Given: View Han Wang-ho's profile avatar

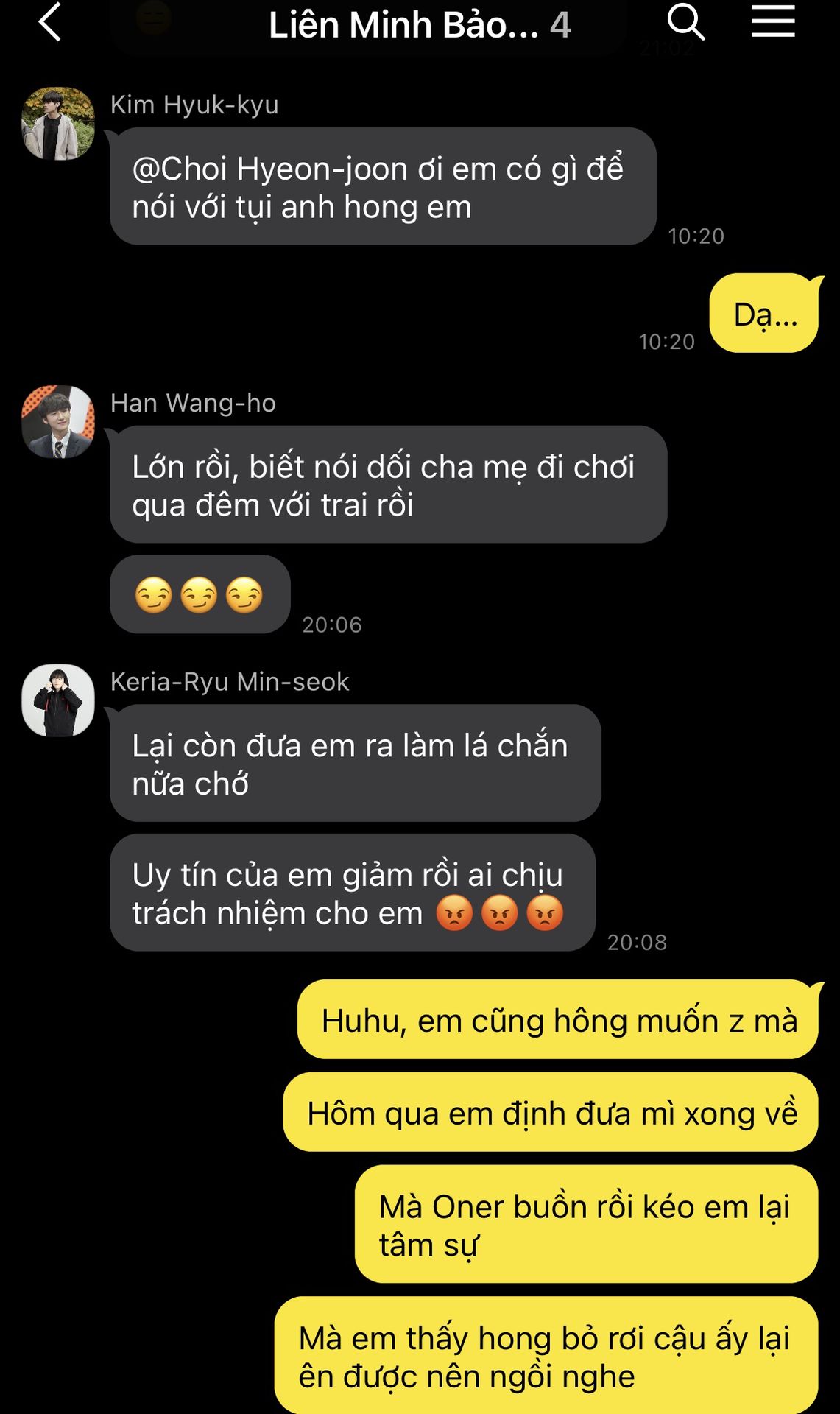Looking at the screenshot, I should [58, 422].
